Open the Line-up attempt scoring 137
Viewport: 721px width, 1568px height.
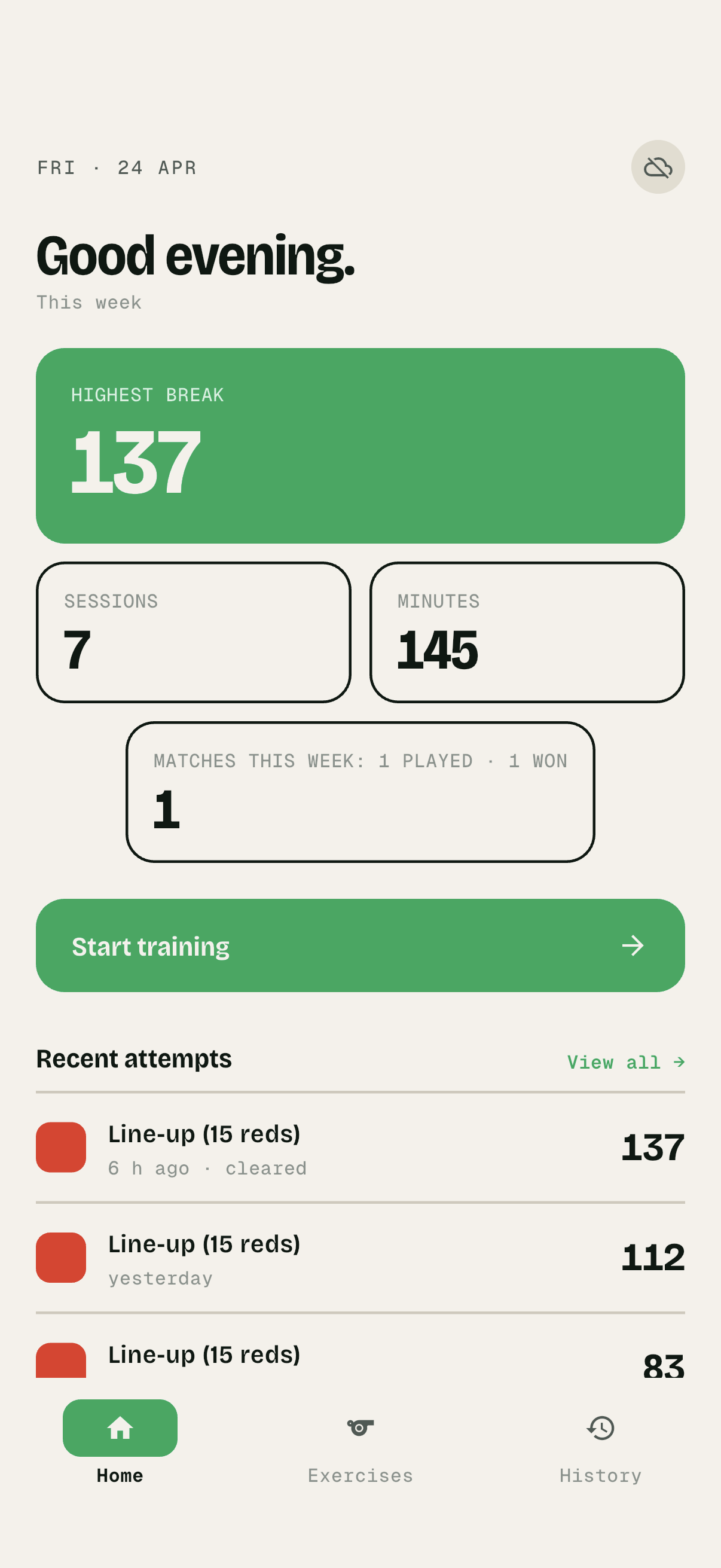(360, 1148)
